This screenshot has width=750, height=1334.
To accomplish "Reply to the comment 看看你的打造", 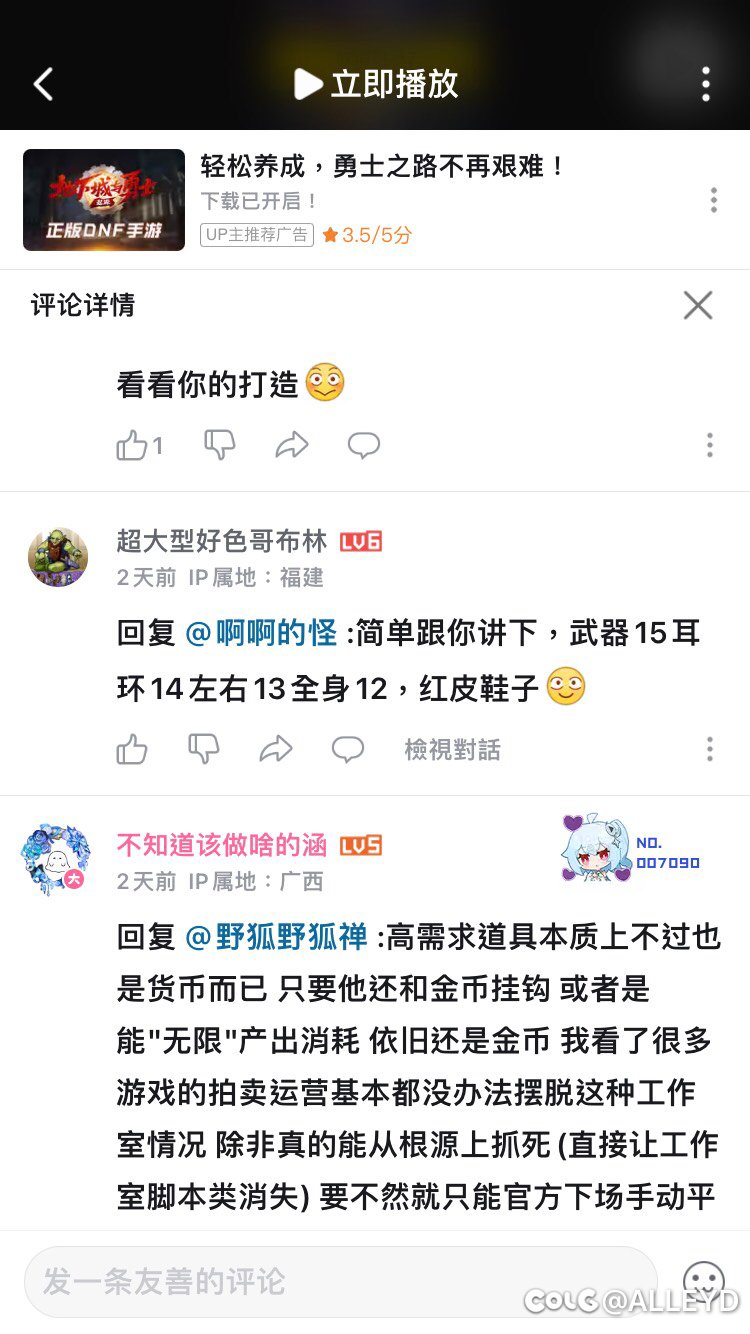I will 364,445.
